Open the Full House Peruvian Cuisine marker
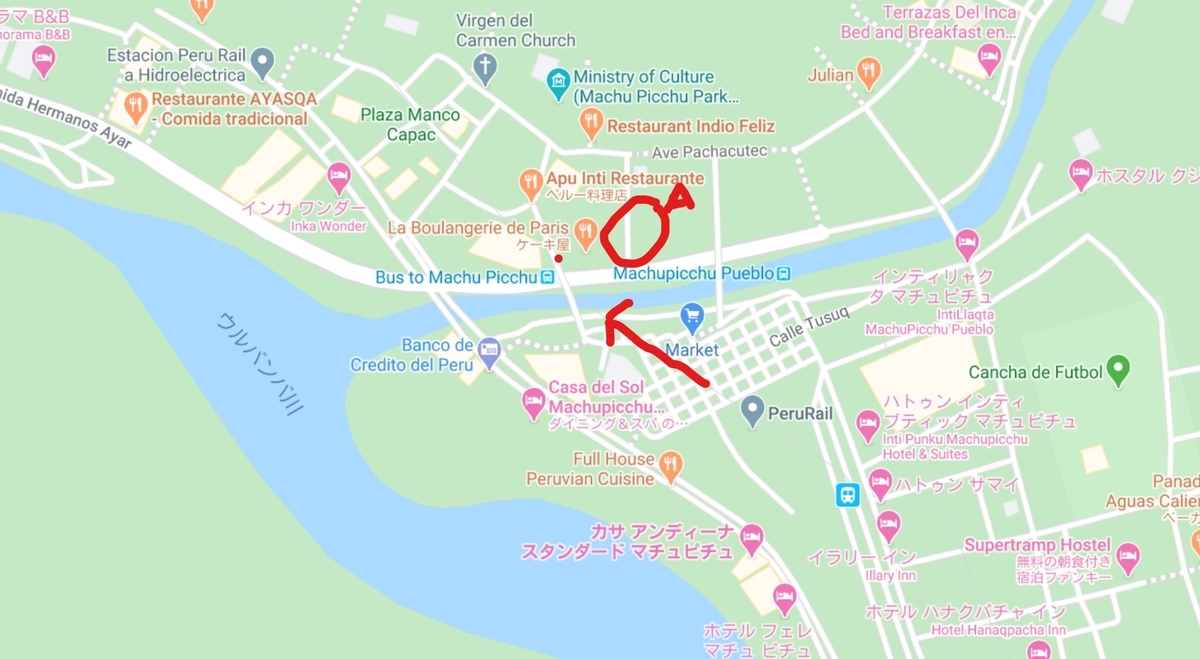 pos(671,464)
